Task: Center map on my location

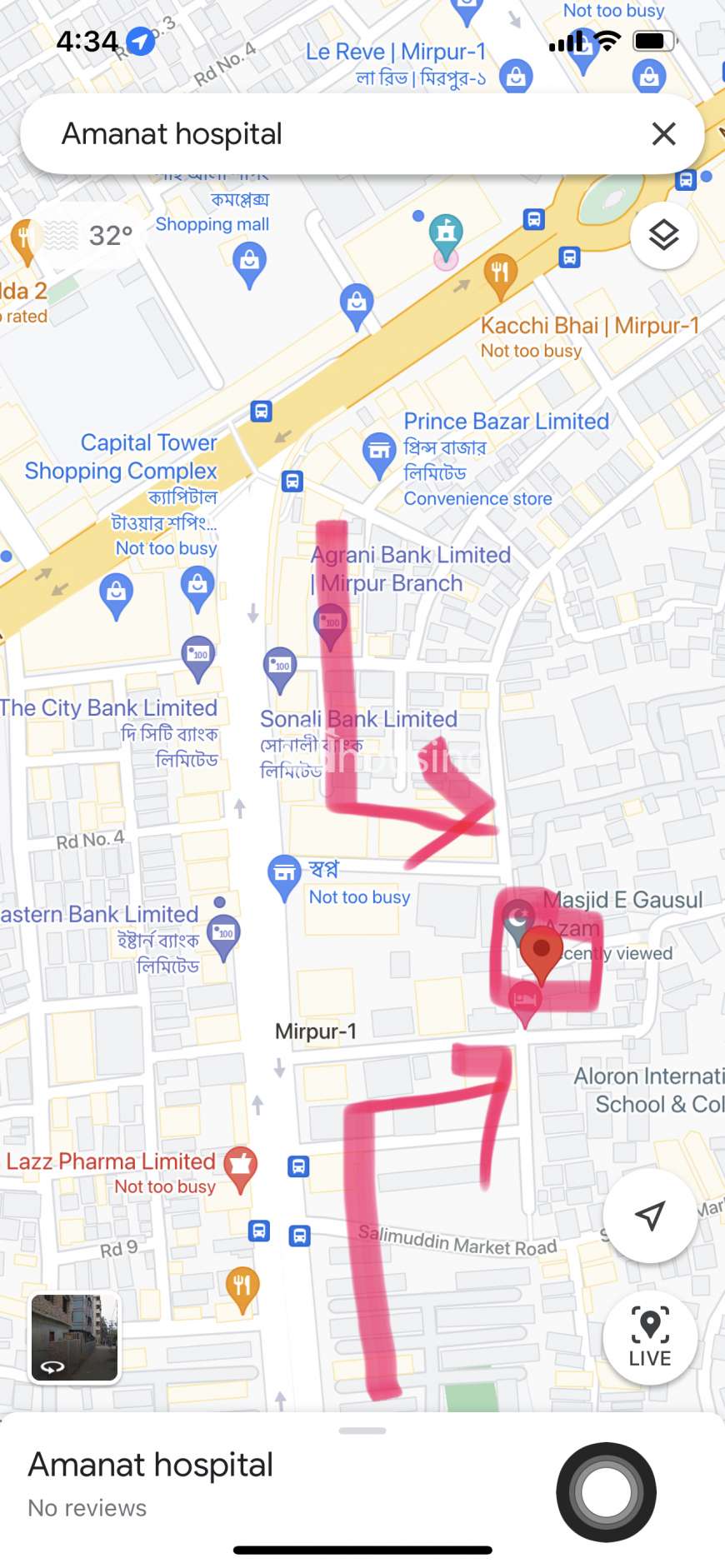Action: (649, 1216)
